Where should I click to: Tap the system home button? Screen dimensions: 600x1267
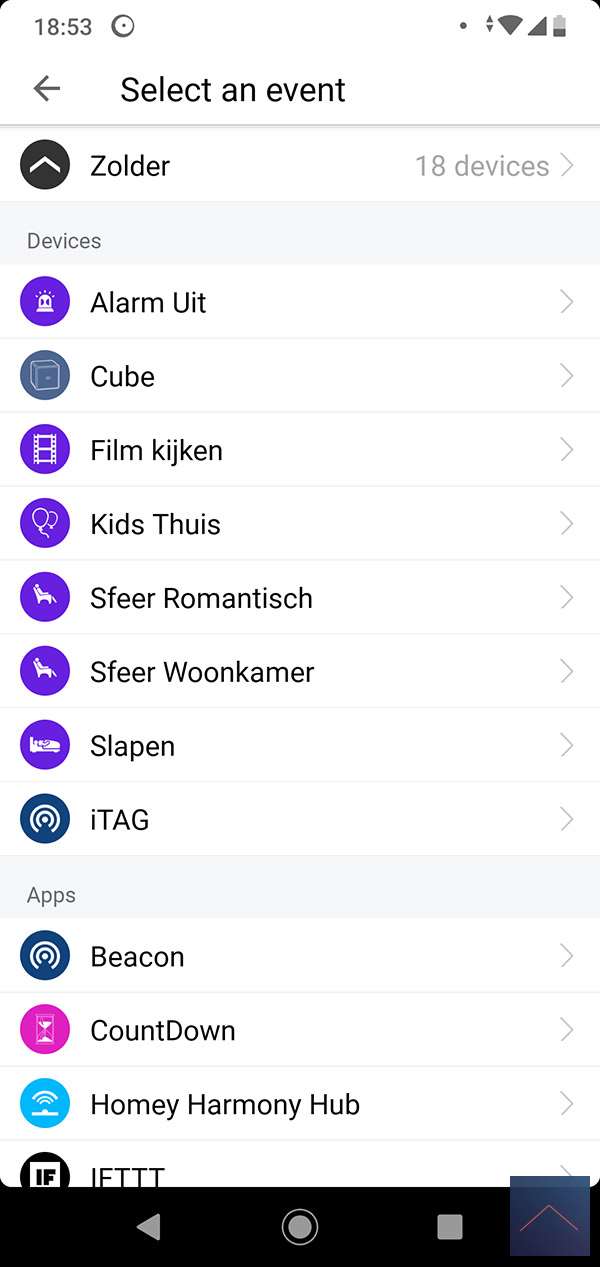point(300,1226)
